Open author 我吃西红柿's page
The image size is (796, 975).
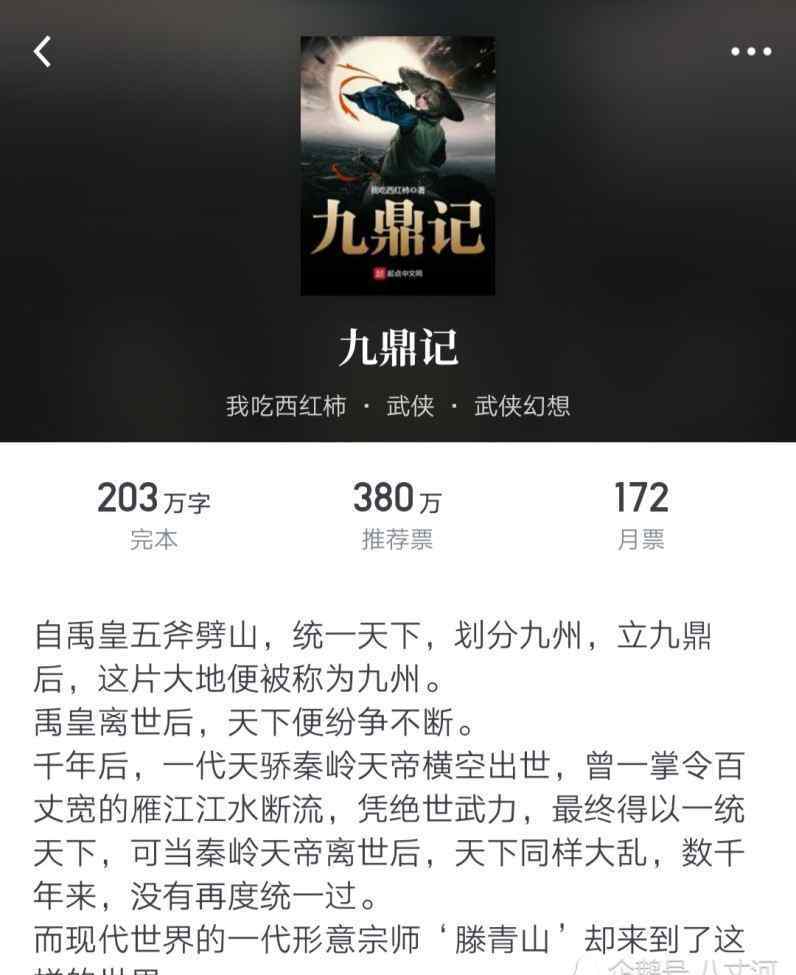[x=286, y=406]
